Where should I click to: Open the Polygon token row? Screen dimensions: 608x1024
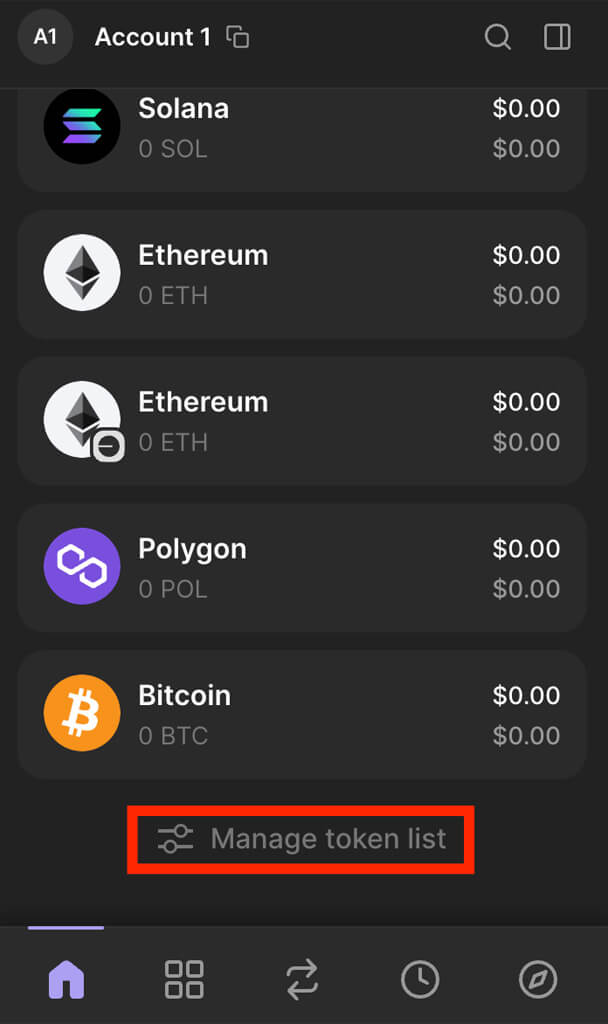pos(301,568)
